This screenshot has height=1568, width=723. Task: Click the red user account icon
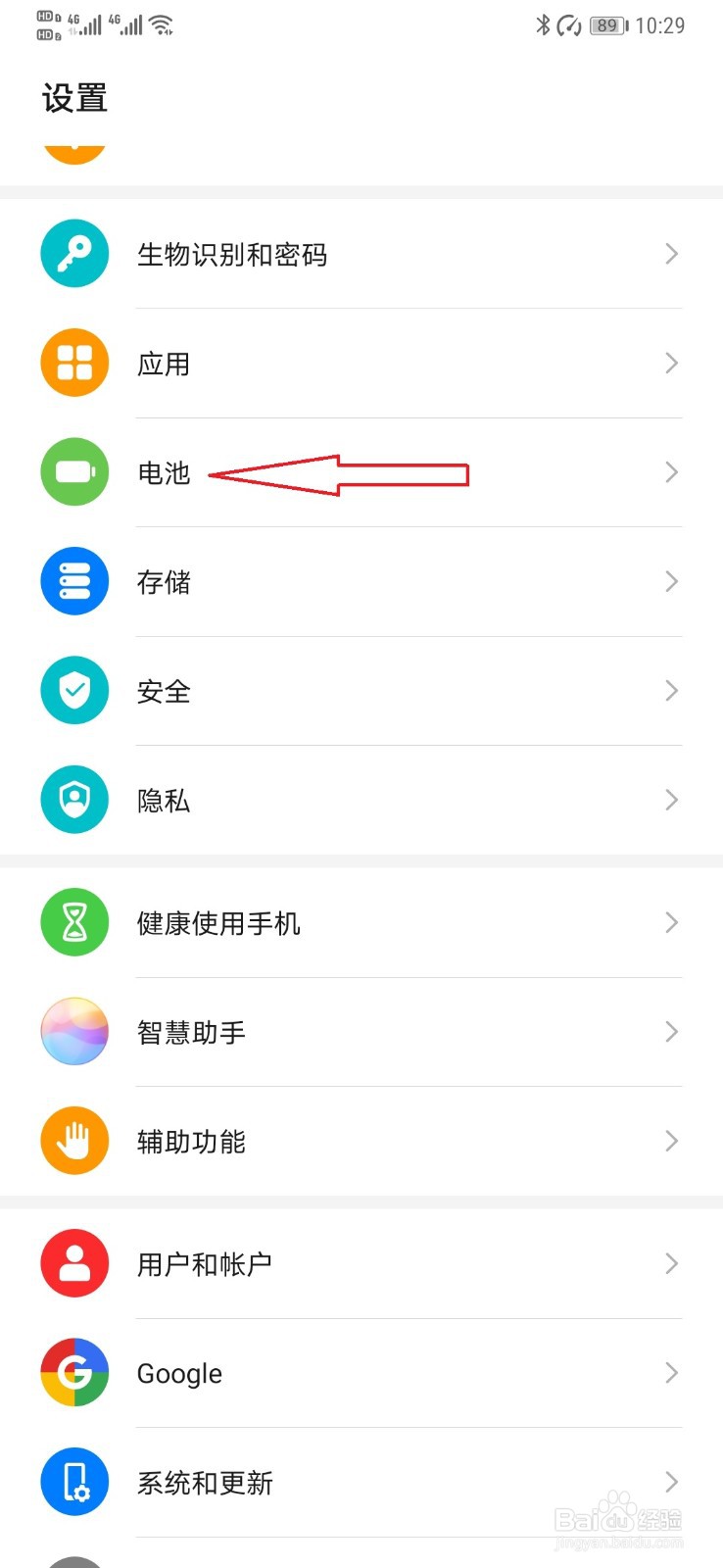[73, 1263]
